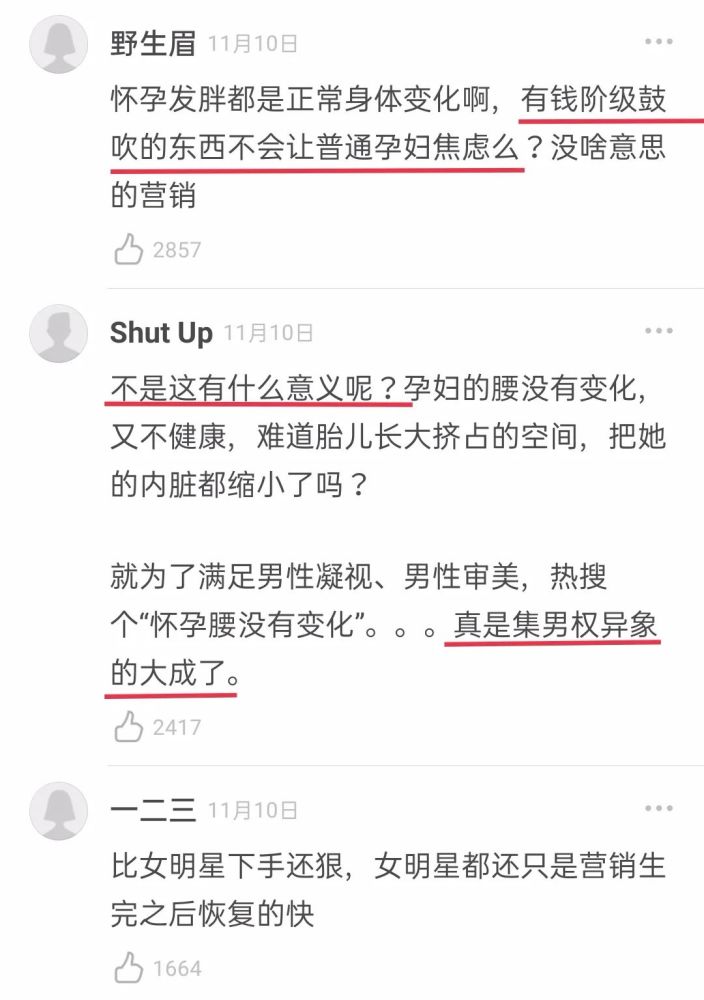Open 一二三's profile avatar
Viewport: 704px width, 1000px height.
pos(59,811)
